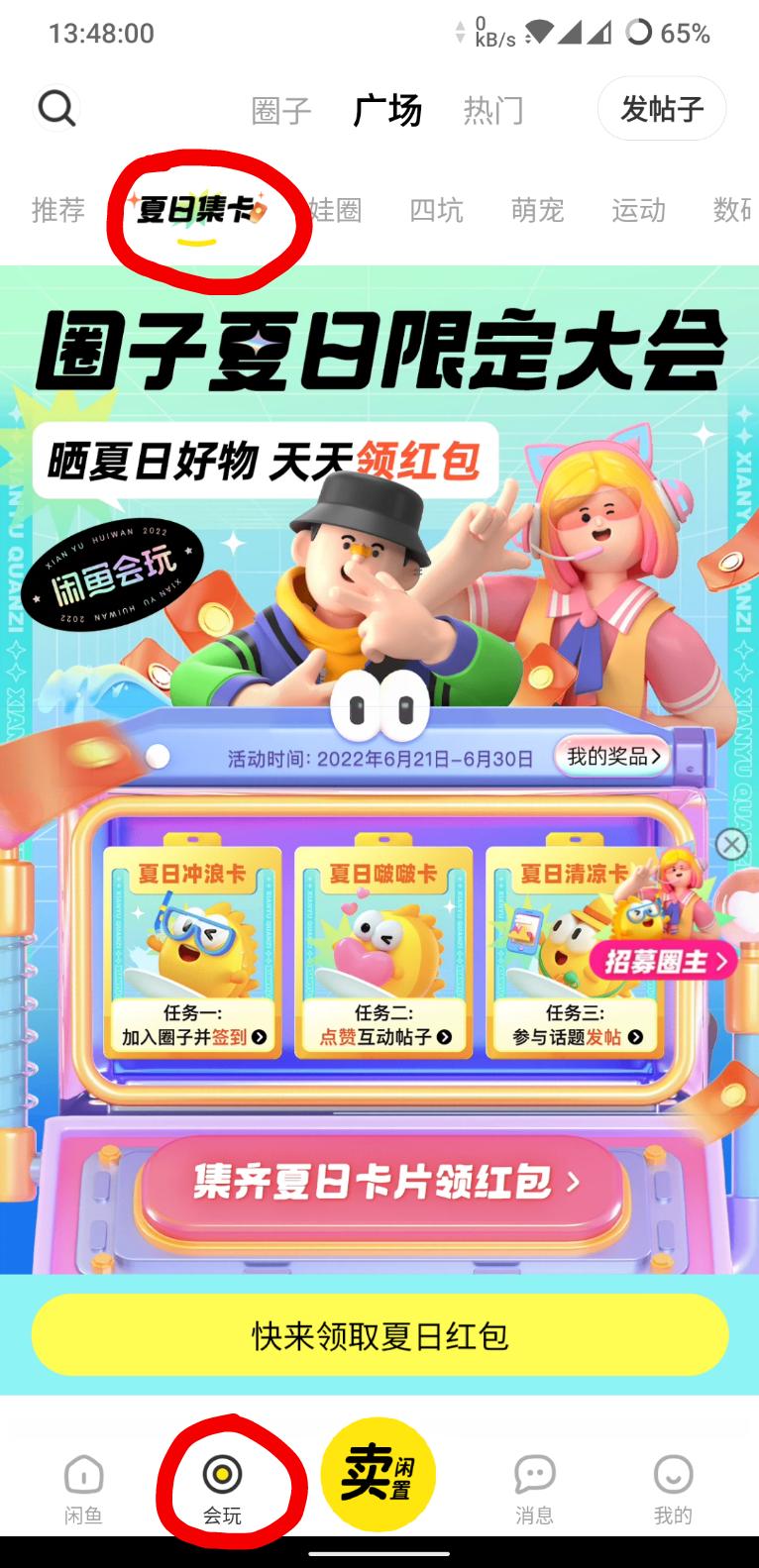Go to the 闲鱼 home tab
The image size is (759, 1568).
point(83,1490)
